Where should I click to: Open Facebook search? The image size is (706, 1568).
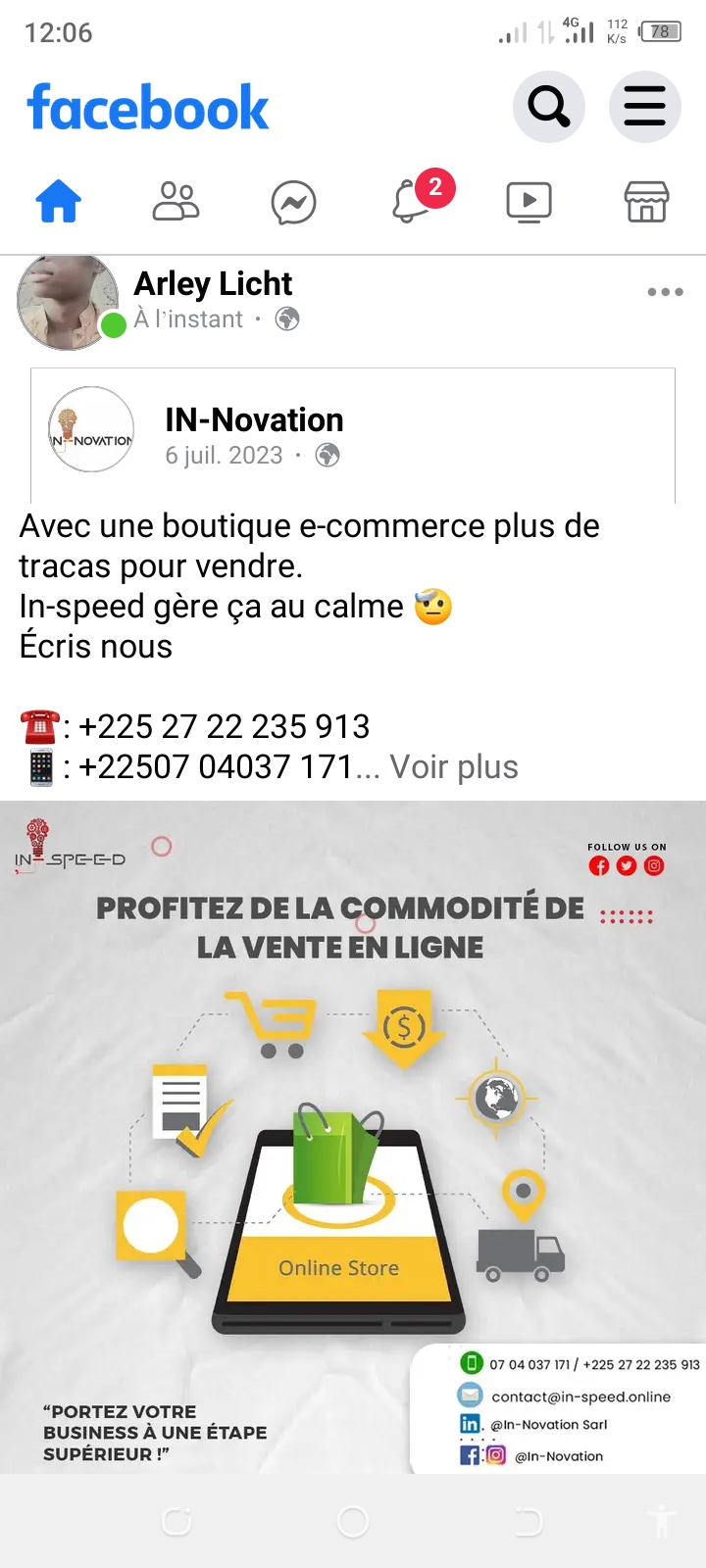[548, 107]
